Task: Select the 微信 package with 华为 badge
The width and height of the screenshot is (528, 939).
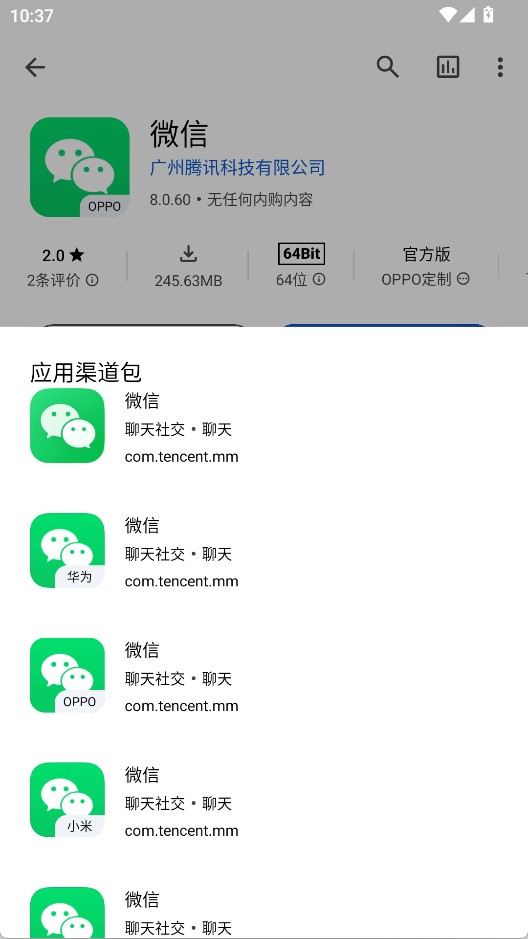Action: tap(264, 553)
